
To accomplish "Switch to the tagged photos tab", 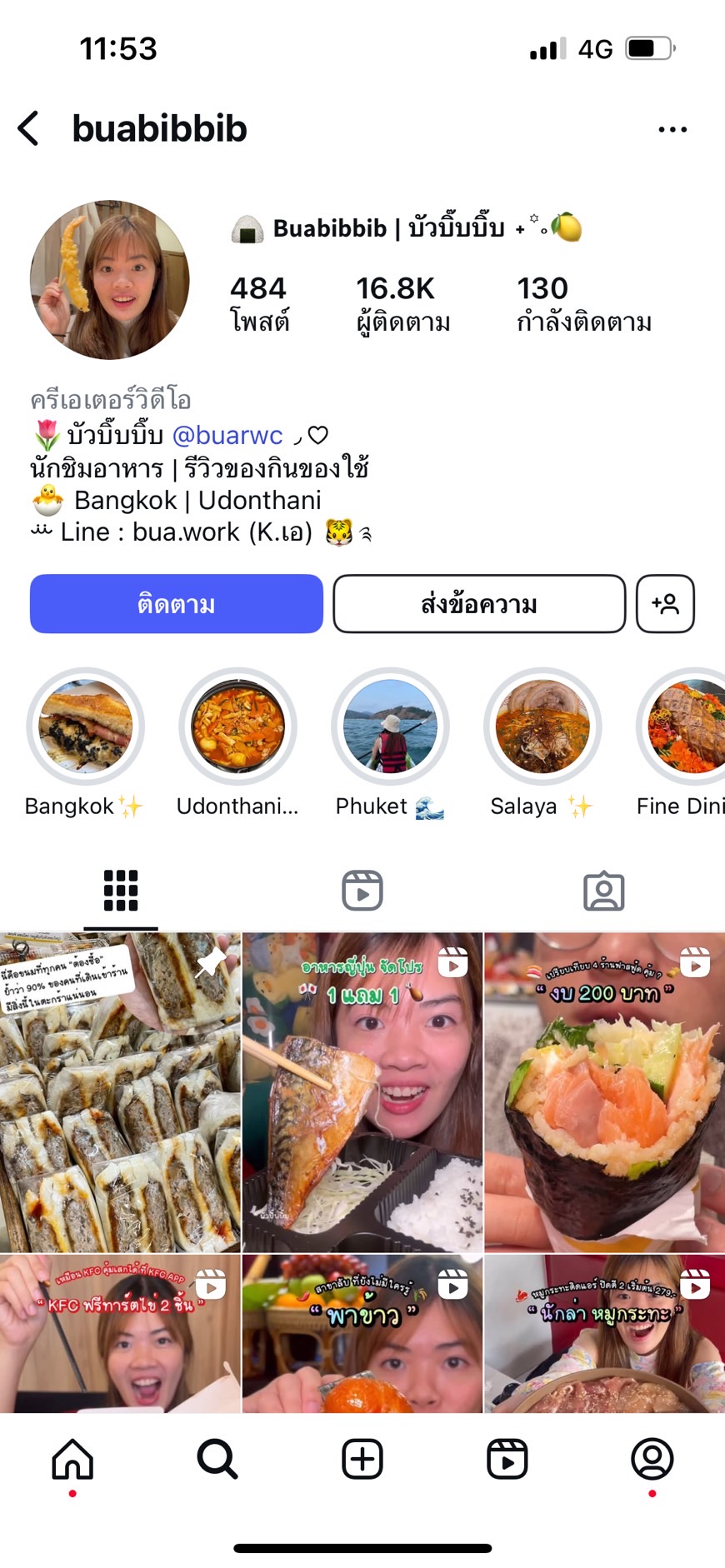I will click(x=604, y=891).
